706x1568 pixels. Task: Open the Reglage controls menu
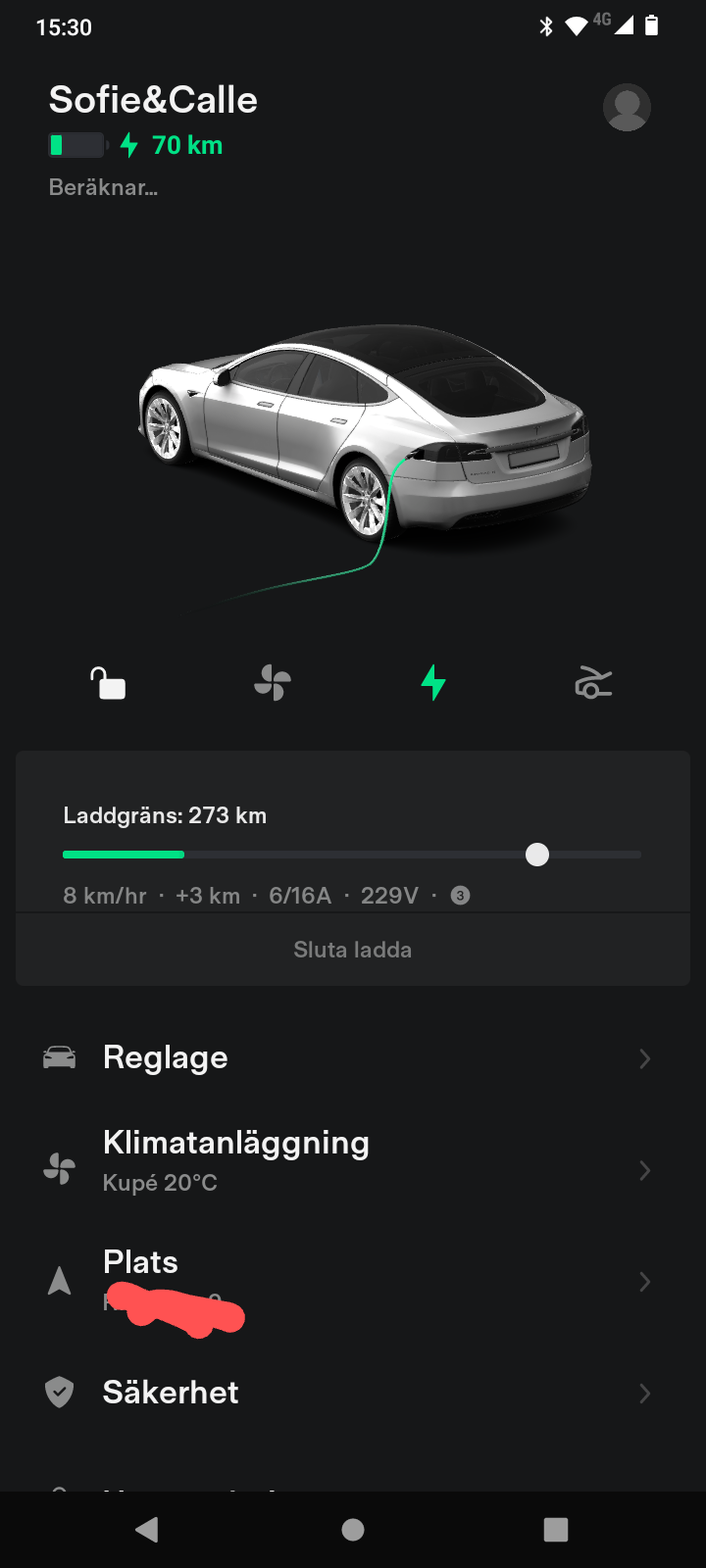point(353,1058)
